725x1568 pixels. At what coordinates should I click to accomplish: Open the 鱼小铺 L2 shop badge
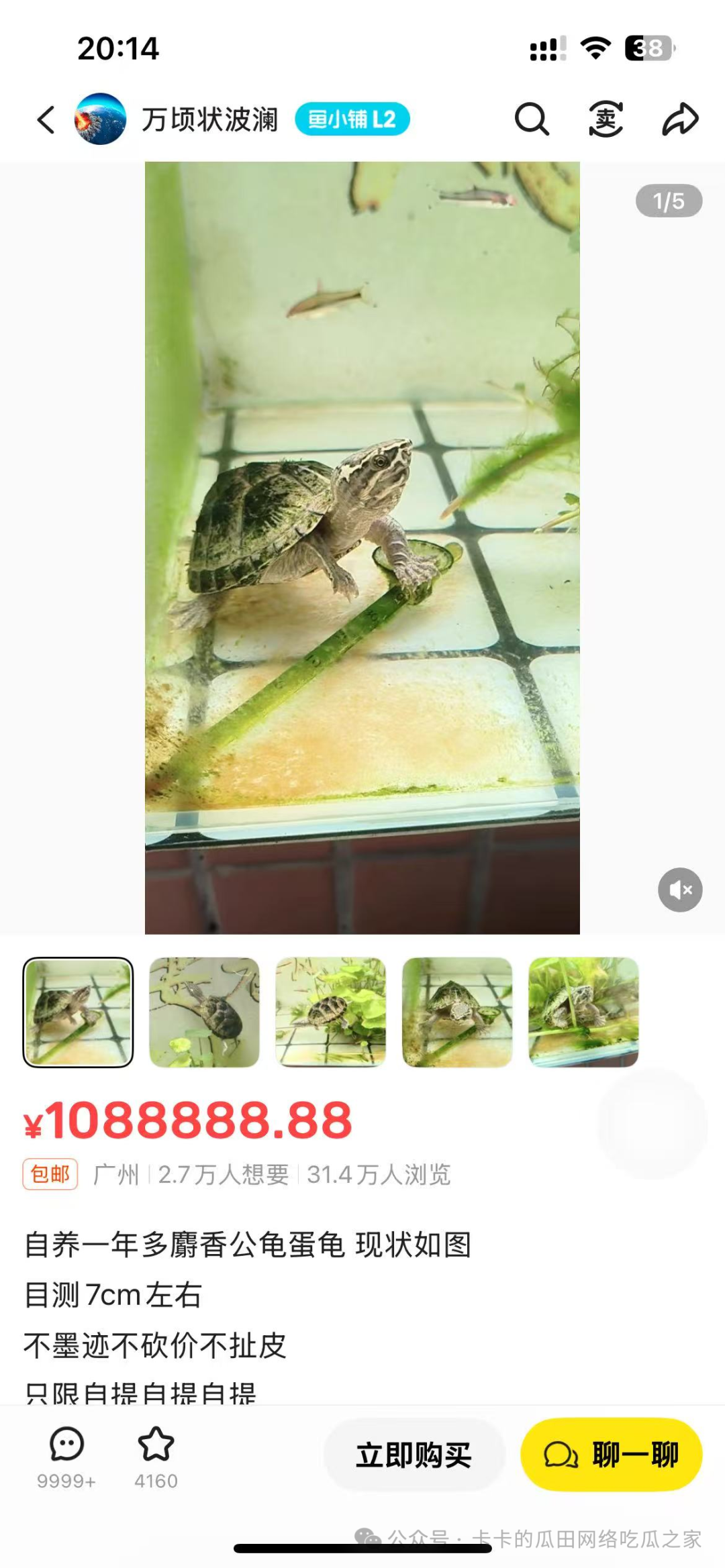pyautogui.click(x=352, y=119)
